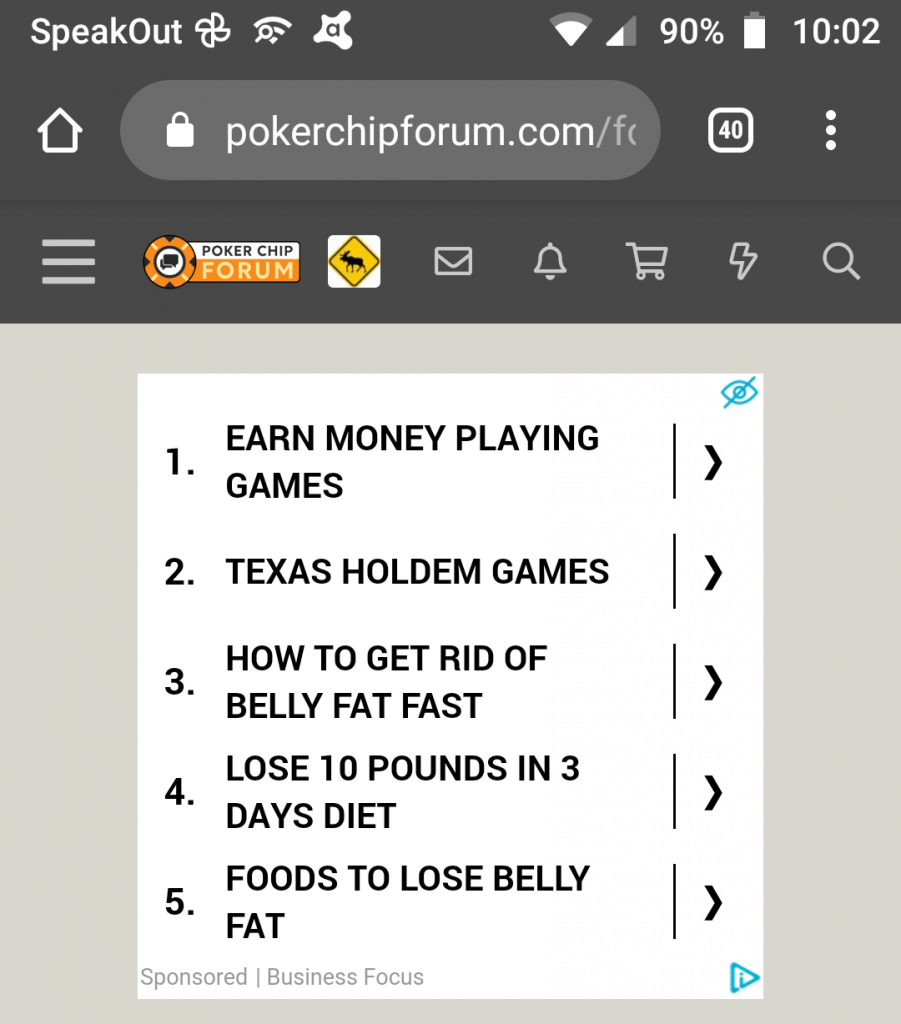Open the forum search
This screenshot has height=1024, width=901.
(840, 262)
